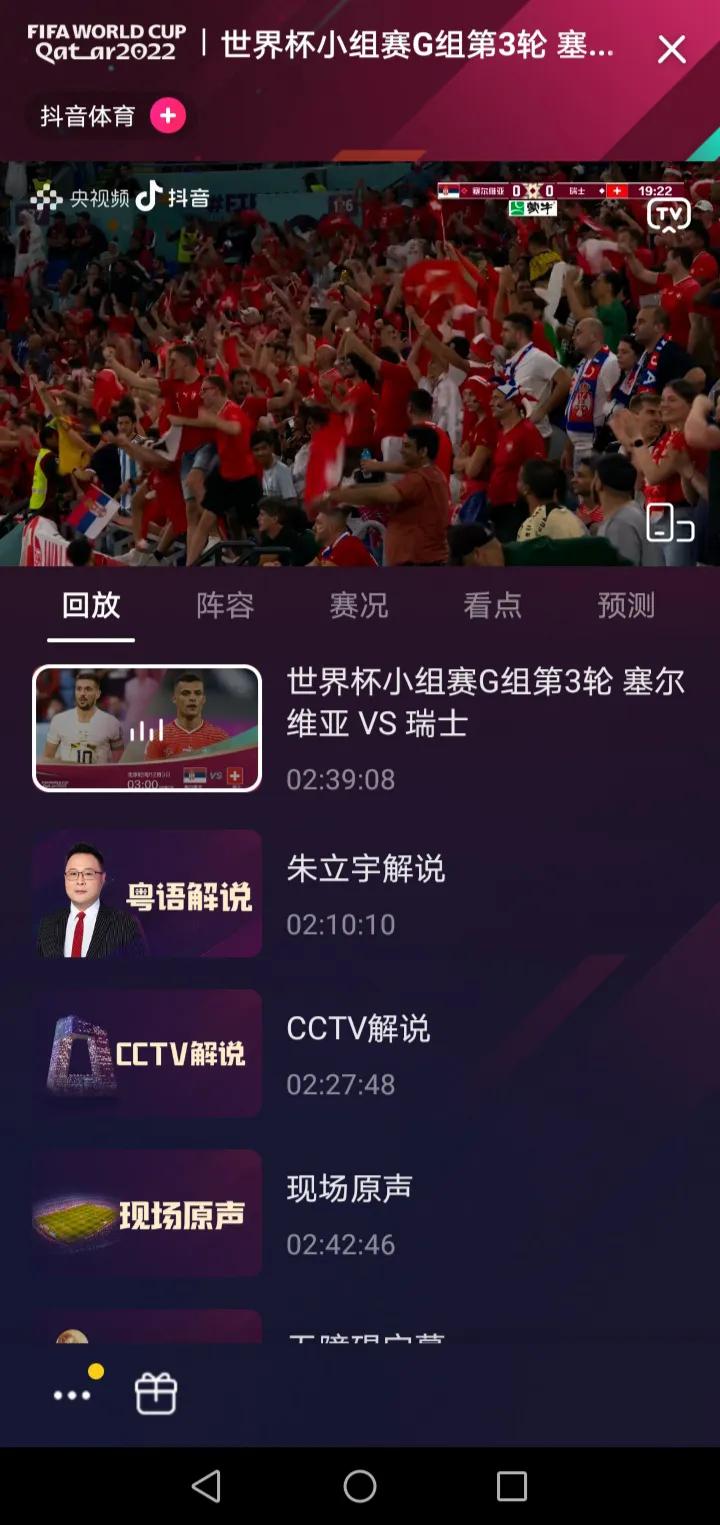Screen dimensions: 720x1525
Task: Open TV mode via the TV icon
Action: click(x=668, y=211)
